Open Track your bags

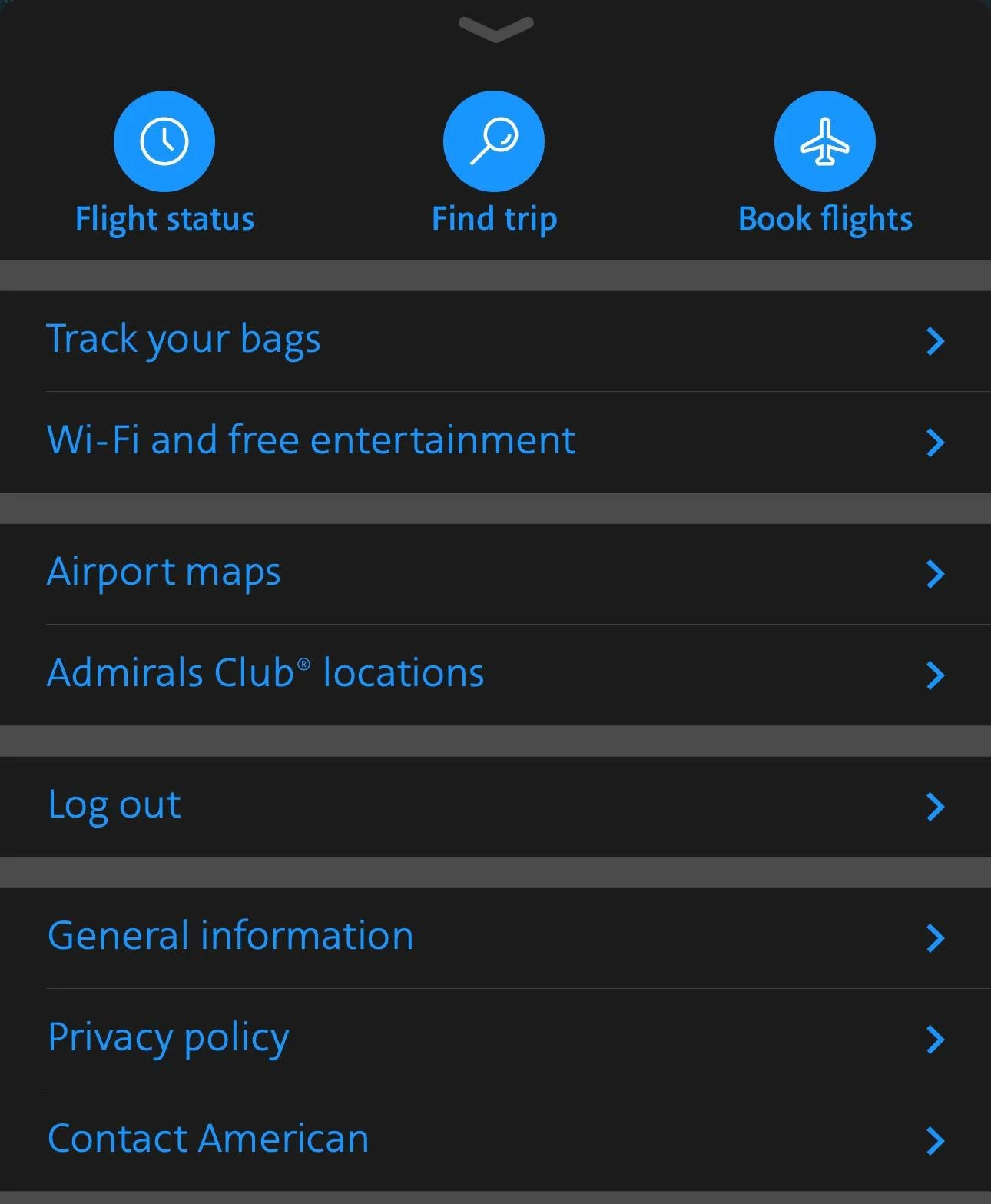[495, 340]
